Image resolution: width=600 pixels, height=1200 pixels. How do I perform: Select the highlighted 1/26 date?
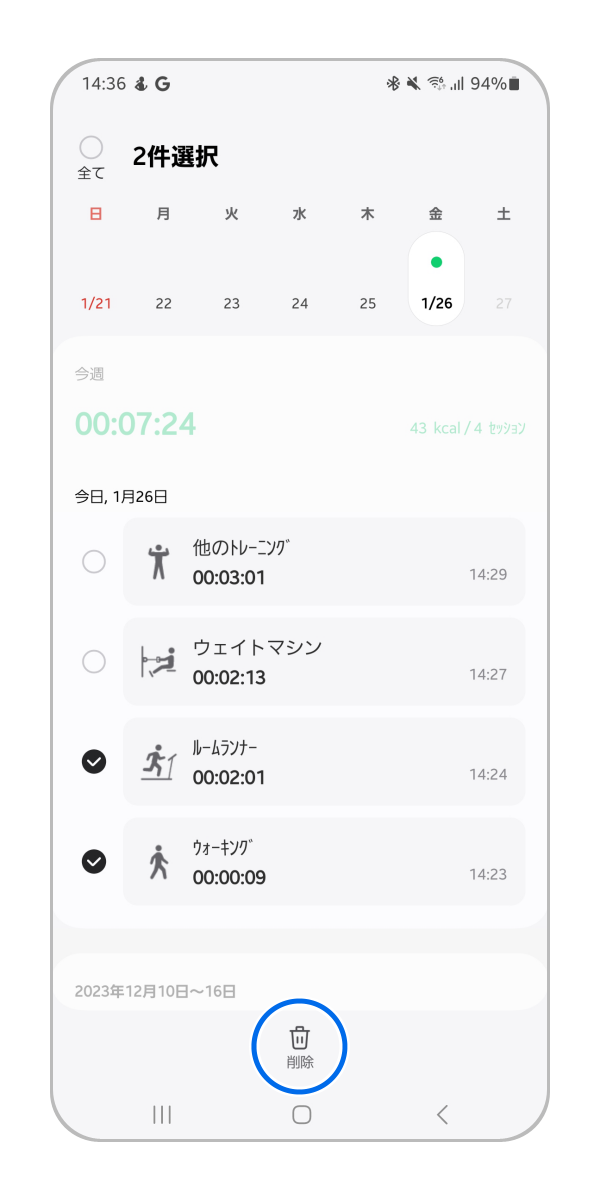tap(436, 280)
